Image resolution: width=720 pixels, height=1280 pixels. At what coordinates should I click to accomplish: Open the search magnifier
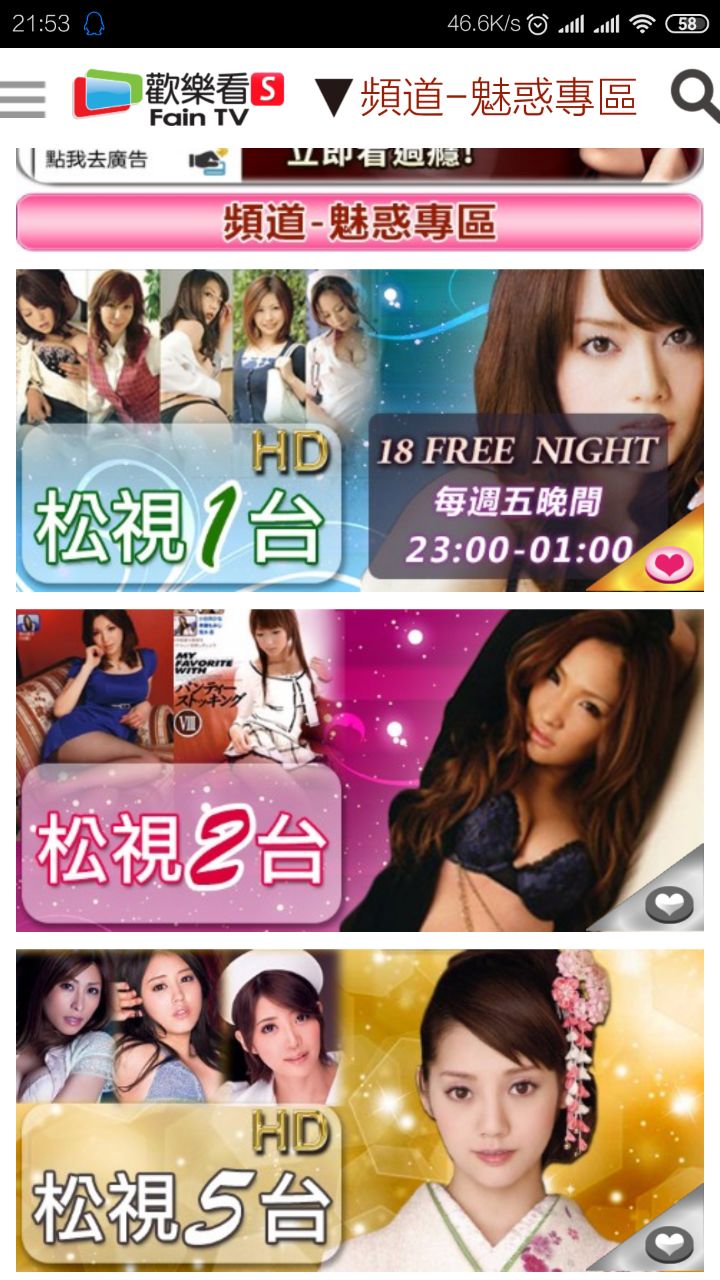tap(694, 97)
